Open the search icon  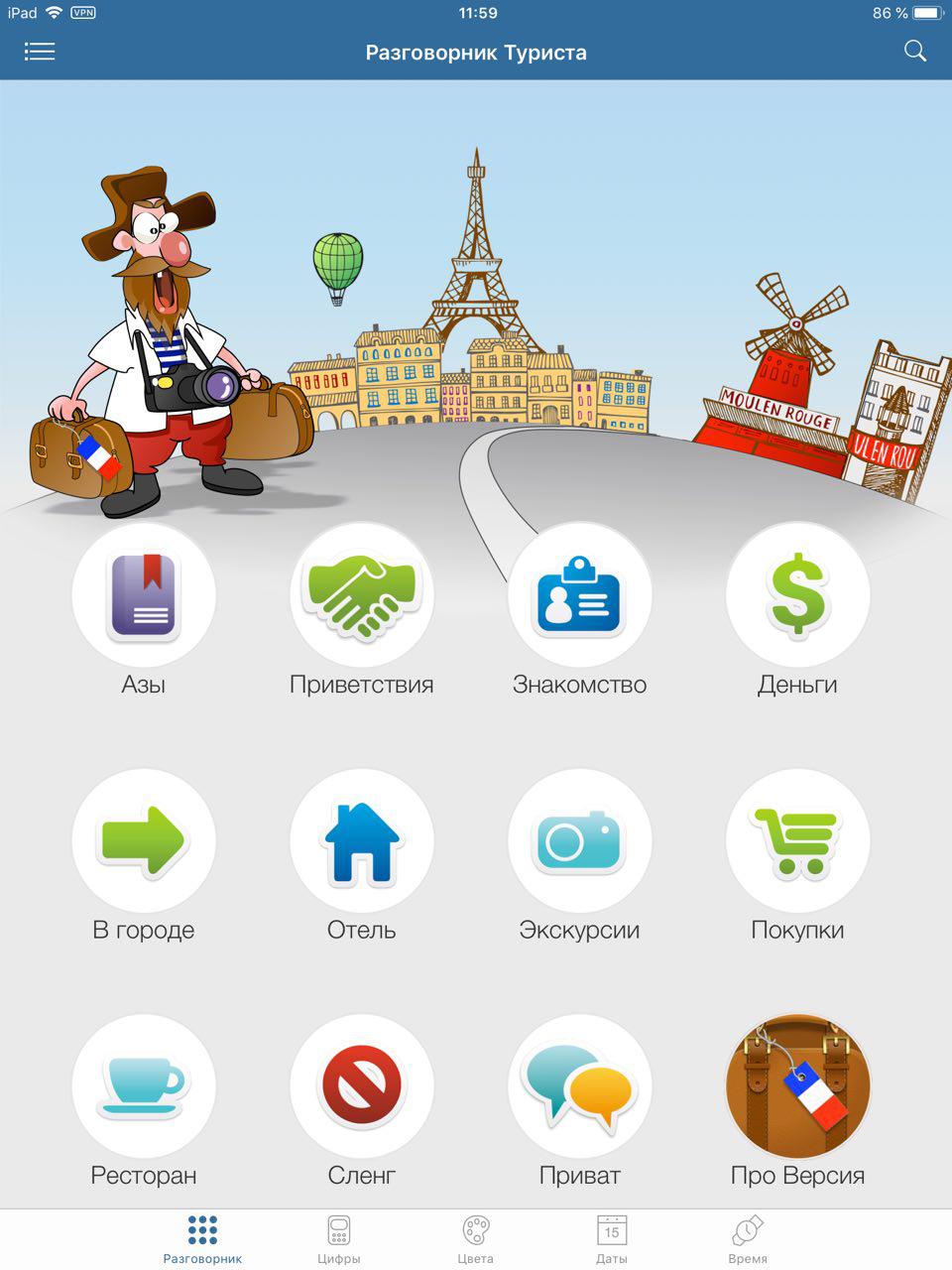click(x=914, y=52)
